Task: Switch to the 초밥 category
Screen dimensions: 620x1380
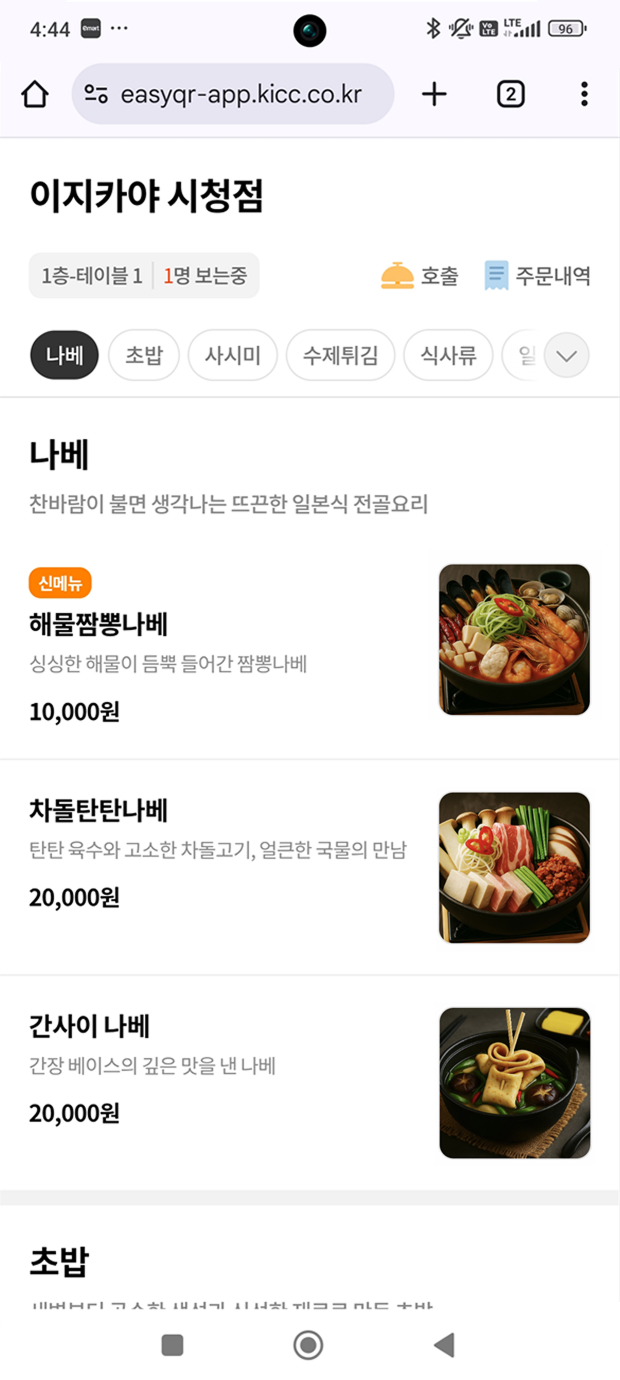Action: [144, 355]
